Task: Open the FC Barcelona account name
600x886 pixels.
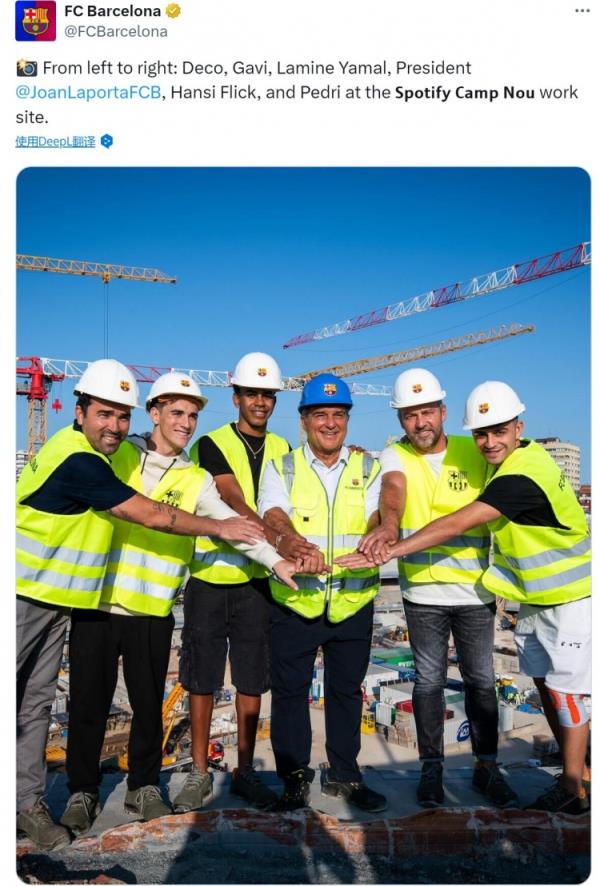Action: click(x=112, y=11)
